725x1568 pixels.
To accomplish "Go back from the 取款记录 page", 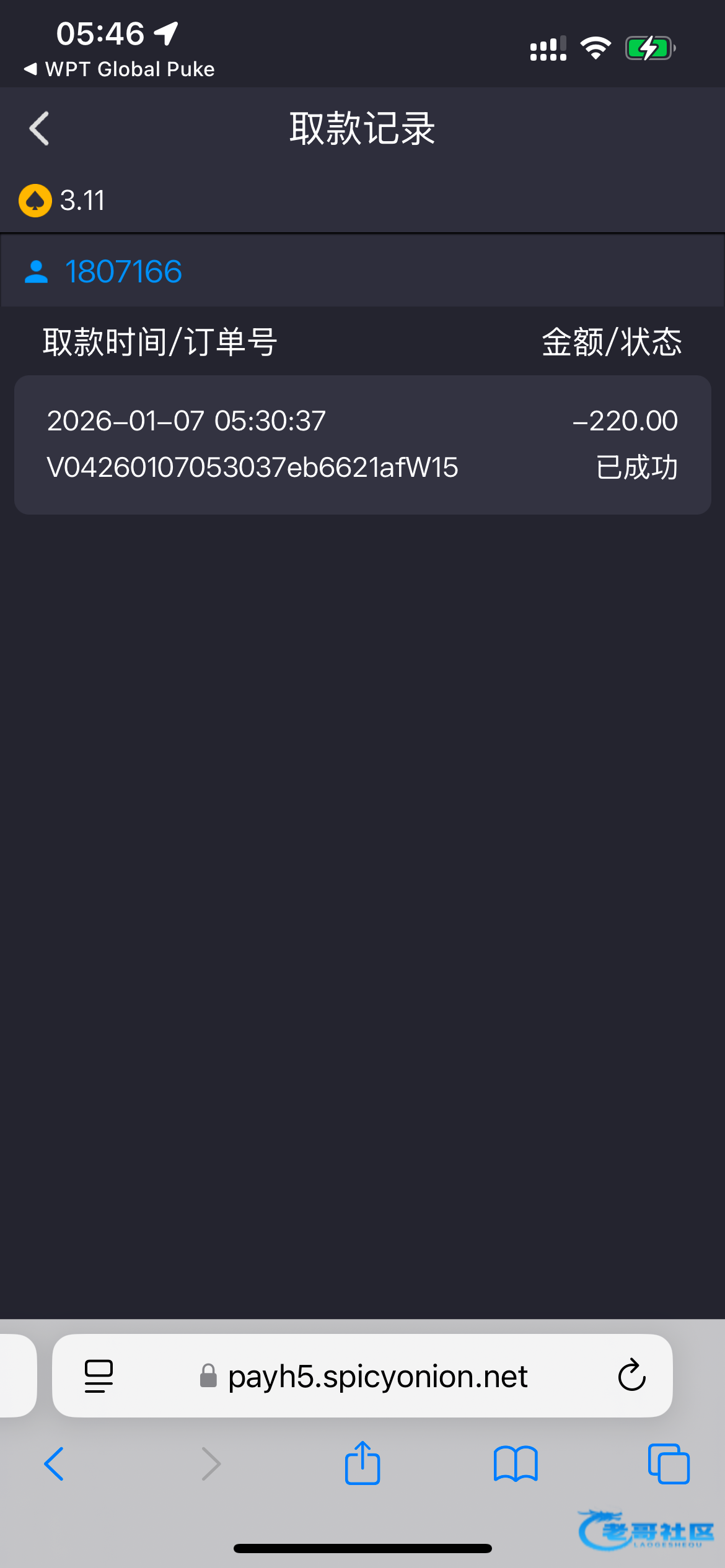I will (40, 129).
